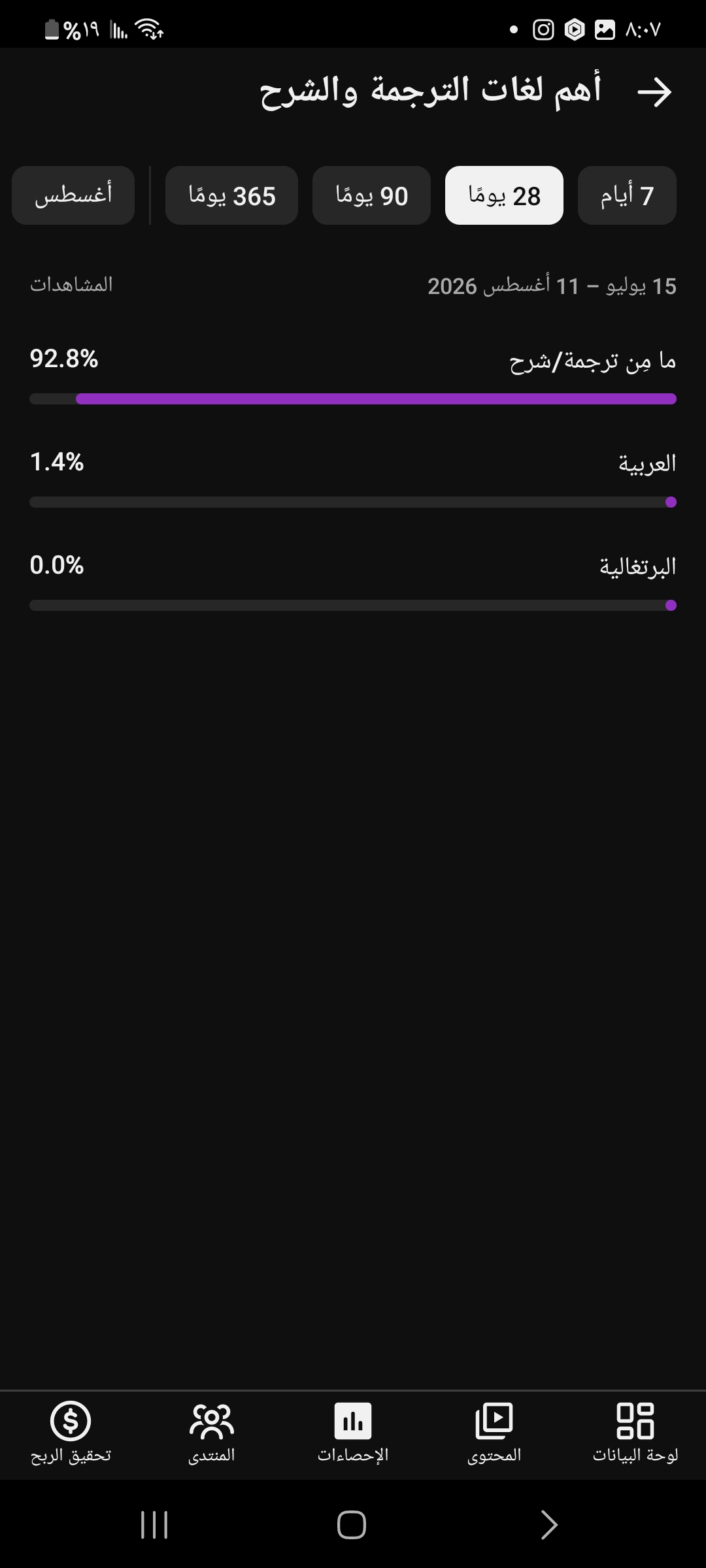
Task: Select the 28 يومًا date range chip
Action: (x=504, y=195)
